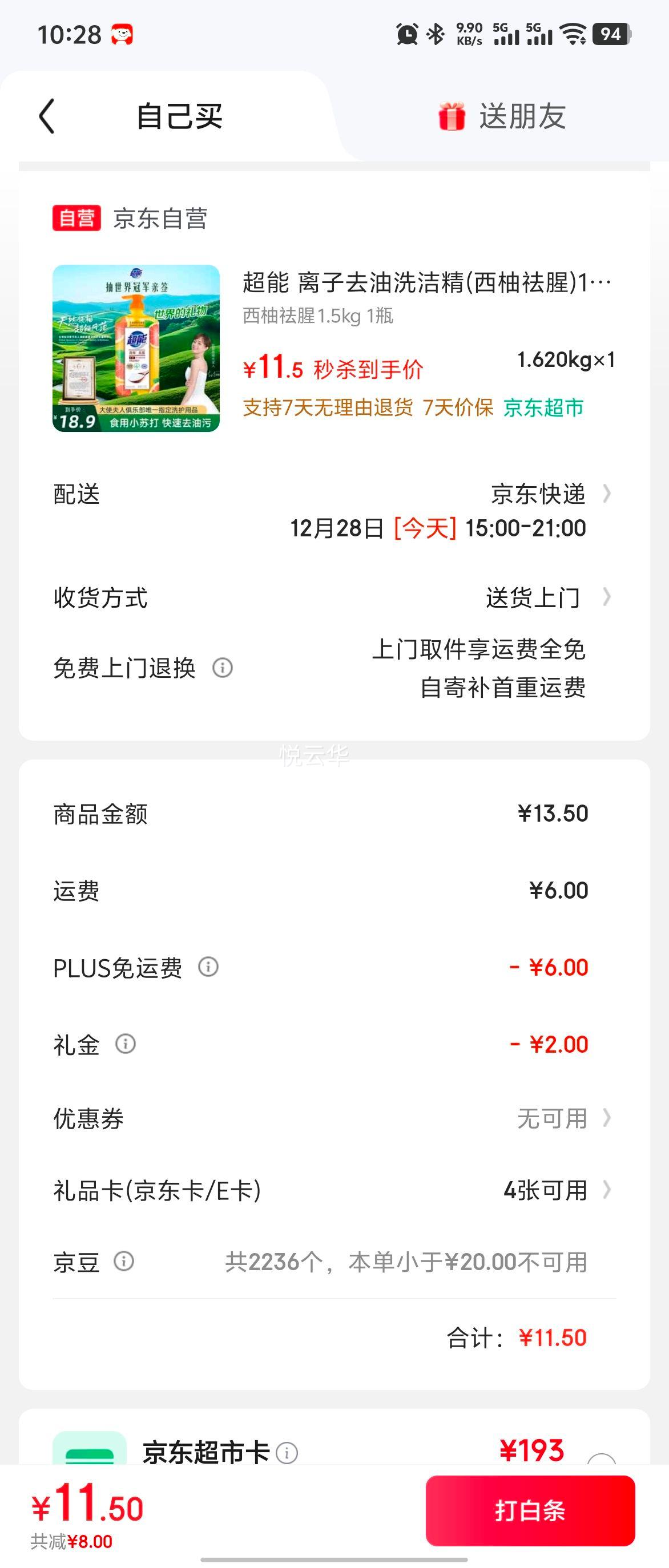This screenshot has width=669, height=1568.
Task: Select the 京东超市卡 radio option
Action: pos(602,1460)
